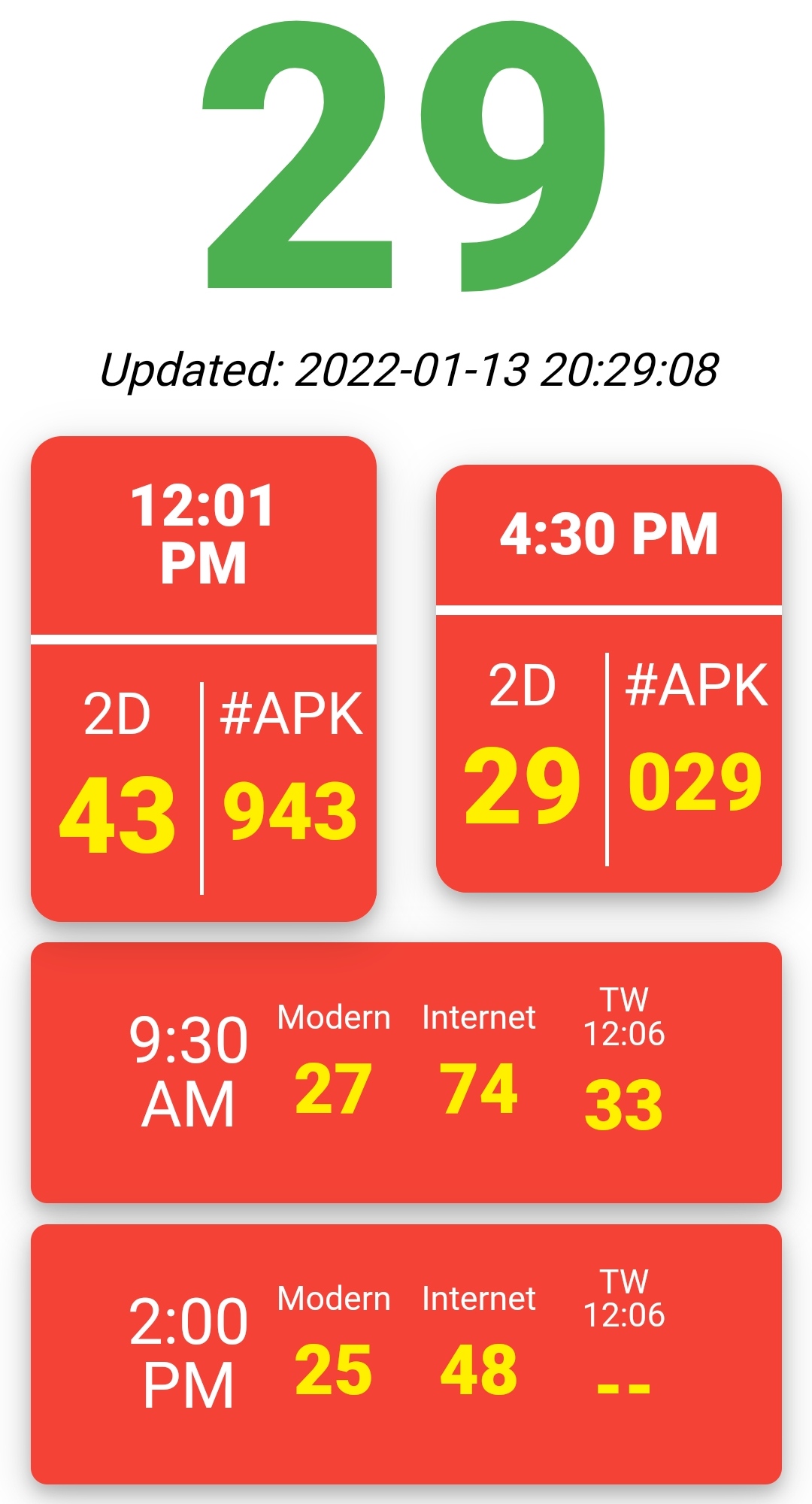This screenshot has height=1504, width=812.
Task: Open the 4:30 PM result card
Action: click(x=609, y=678)
